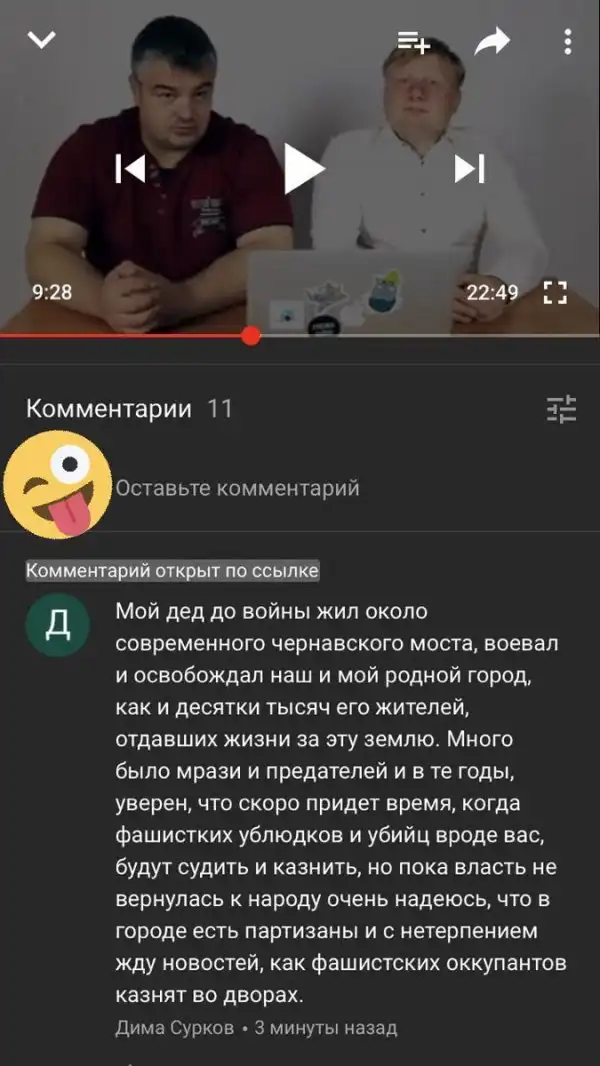Enter fullscreen mode
The width and height of the screenshot is (600, 1066).
[554, 292]
